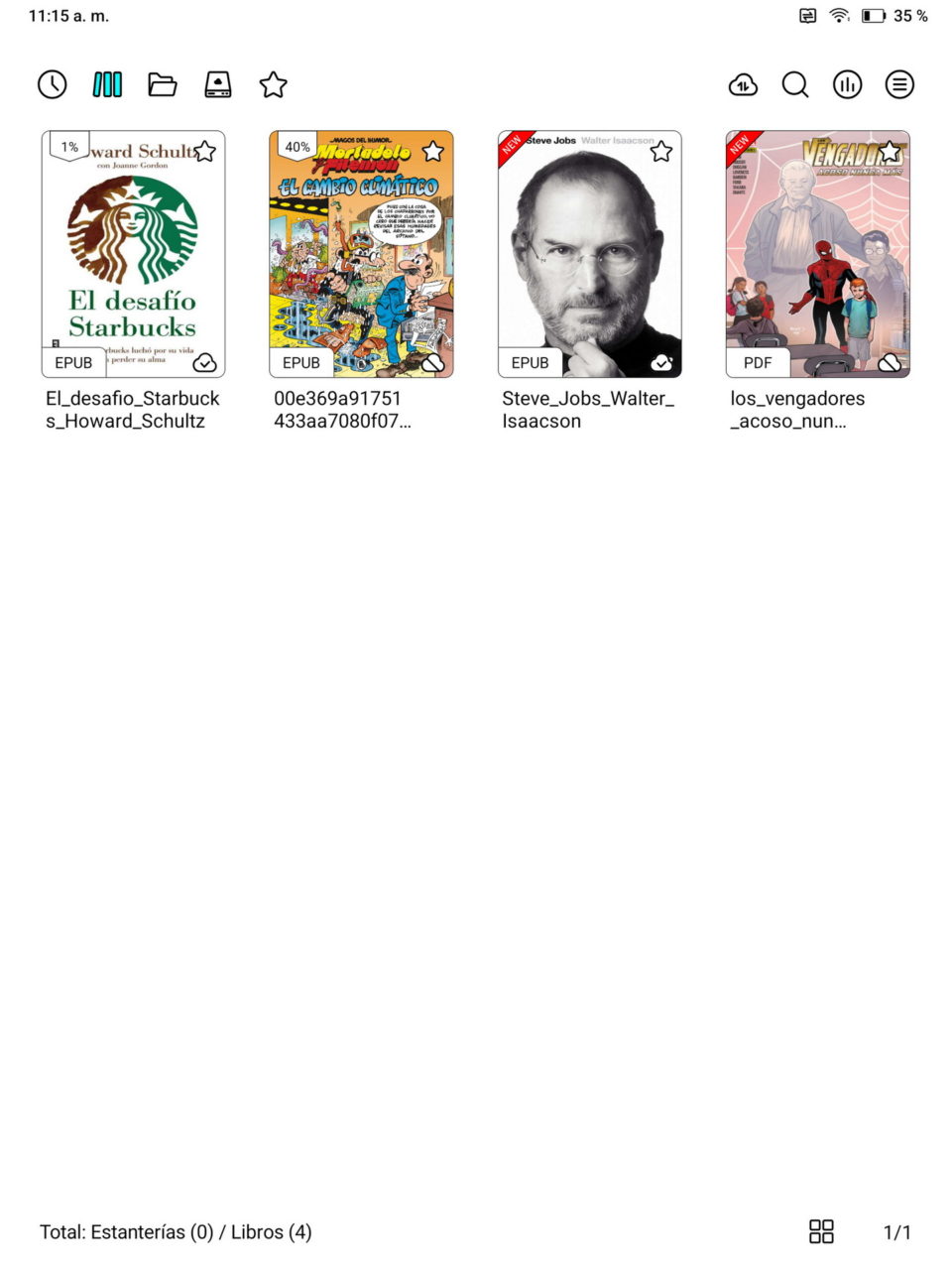
Task: Search the library
Action: (x=795, y=84)
